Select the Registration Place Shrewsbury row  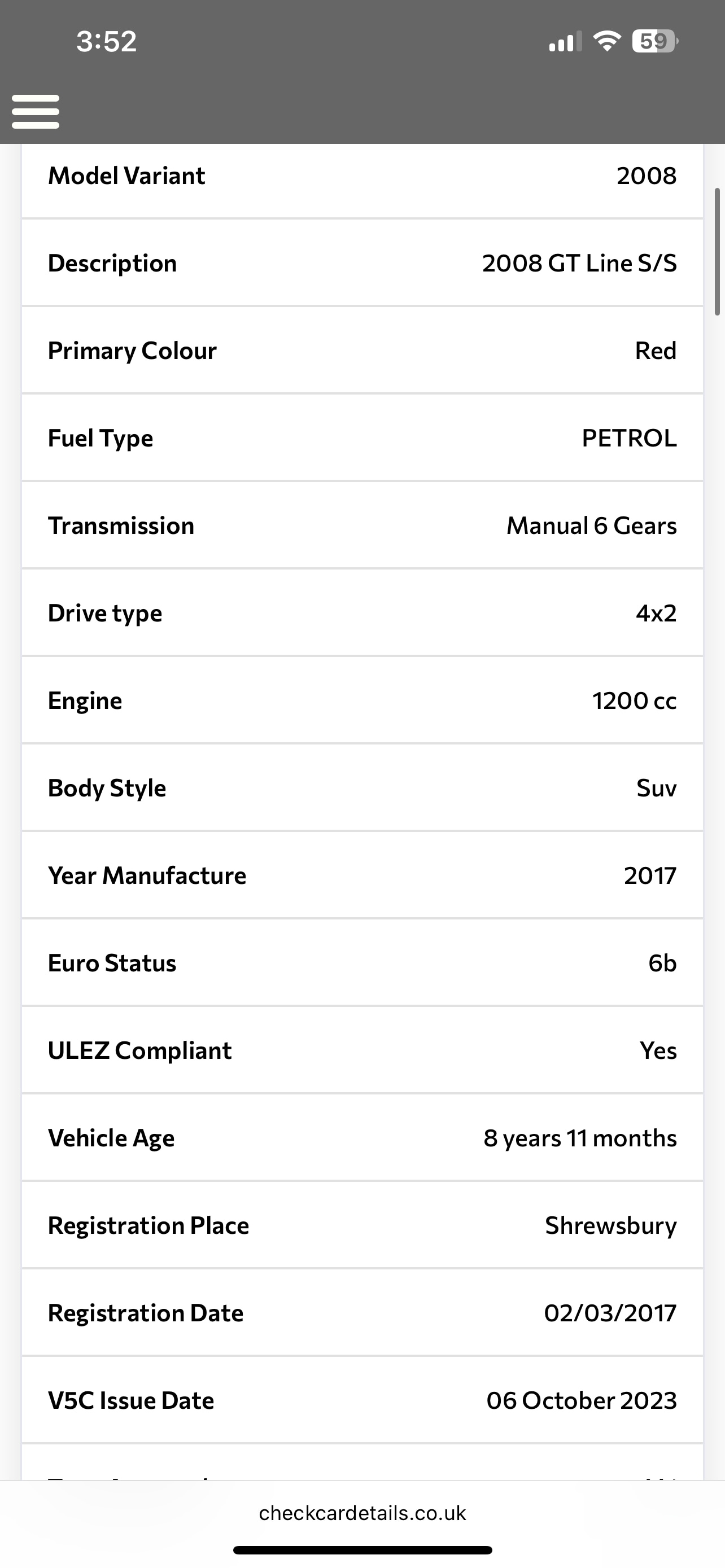coord(362,1225)
